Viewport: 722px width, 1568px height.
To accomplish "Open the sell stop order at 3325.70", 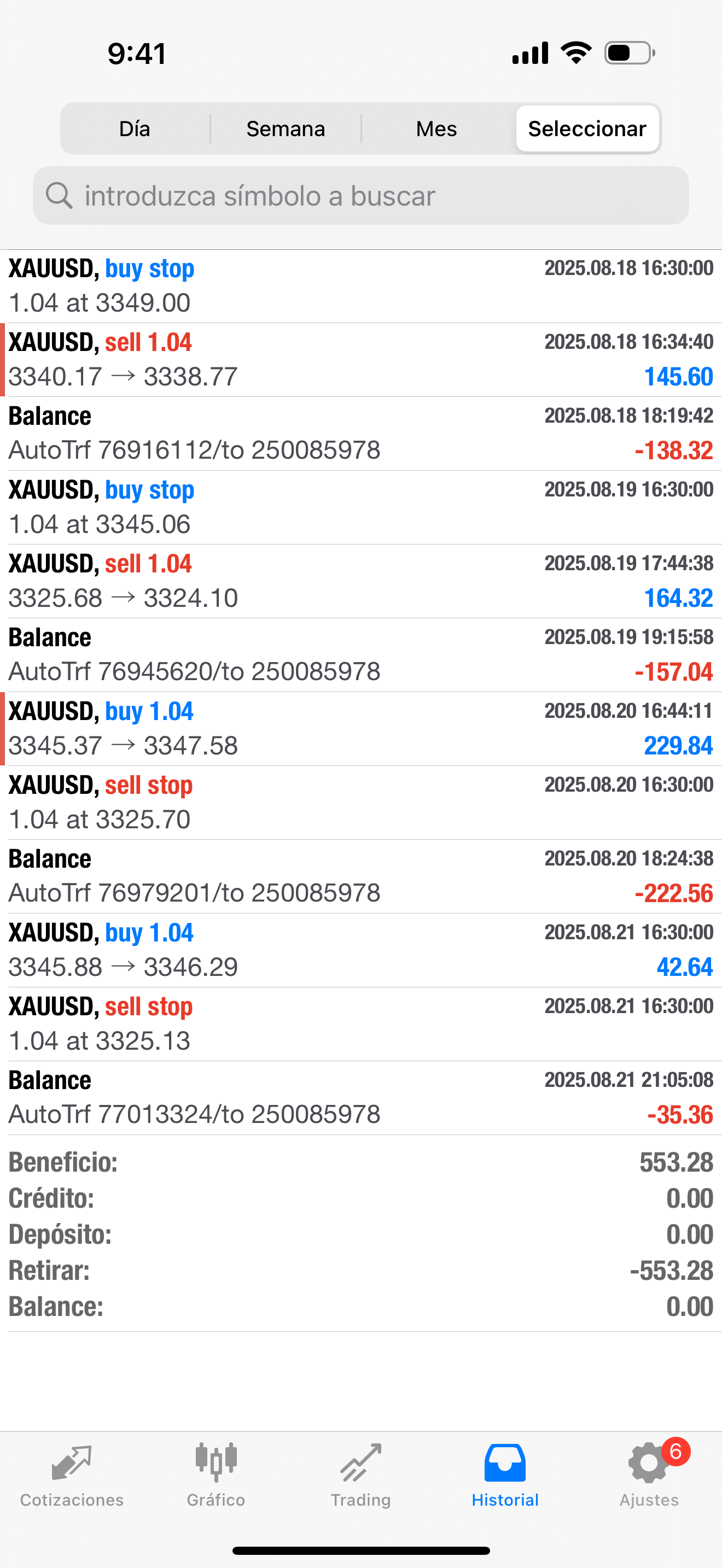I will pyautogui.click(x=361, y=803).
